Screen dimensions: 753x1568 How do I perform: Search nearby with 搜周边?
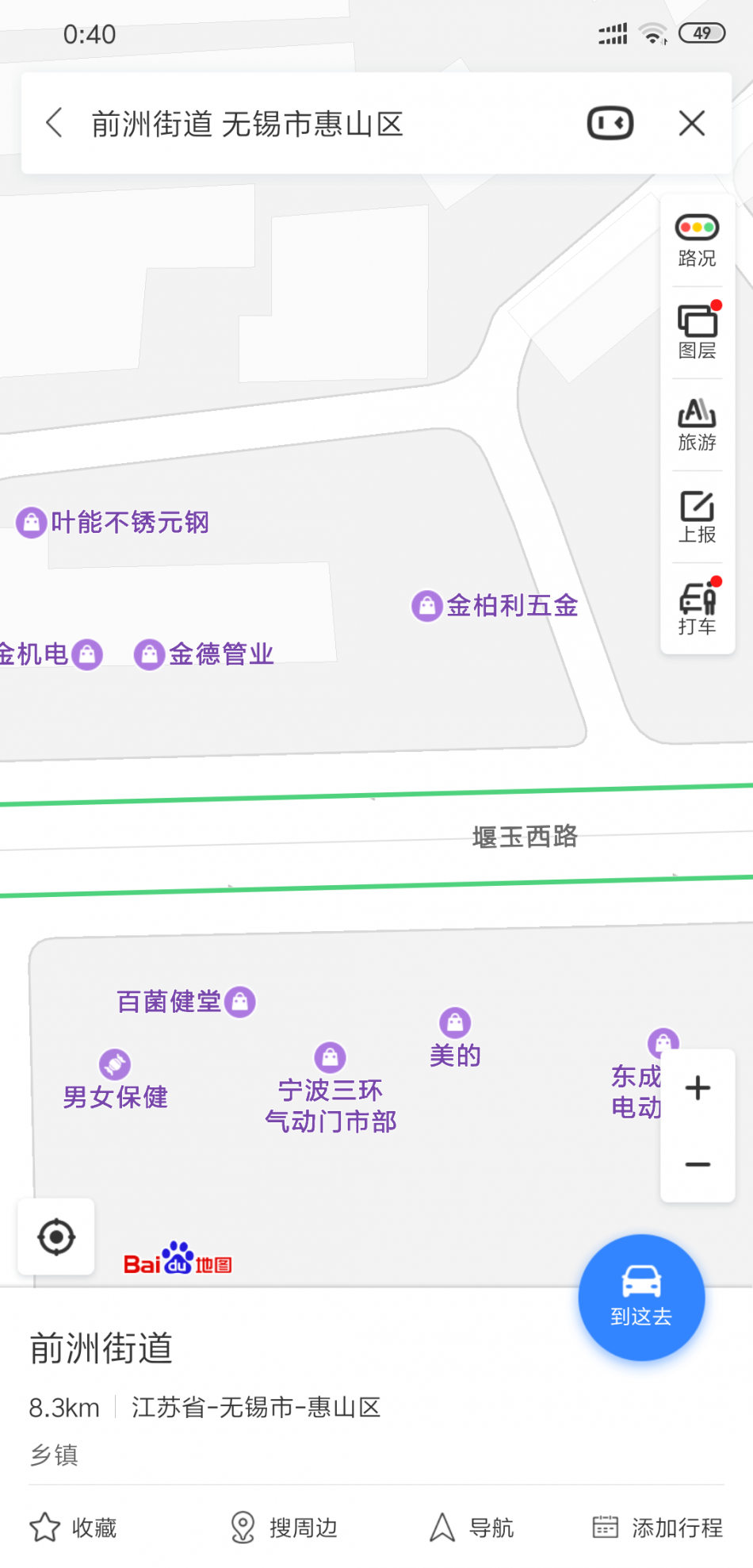pos(285,1527)
